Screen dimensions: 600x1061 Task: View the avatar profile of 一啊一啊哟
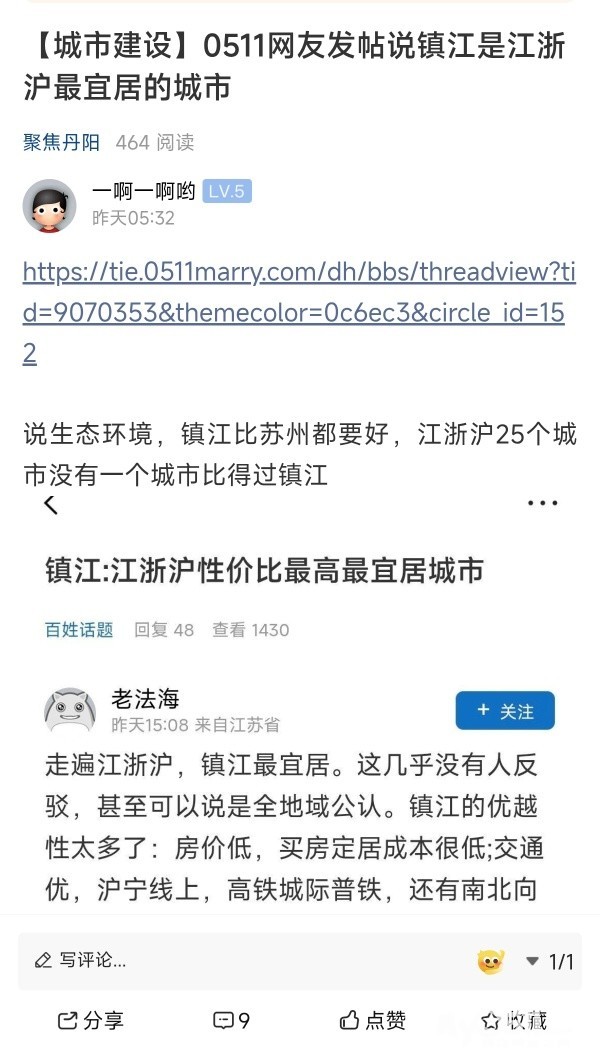click(49, 206)
